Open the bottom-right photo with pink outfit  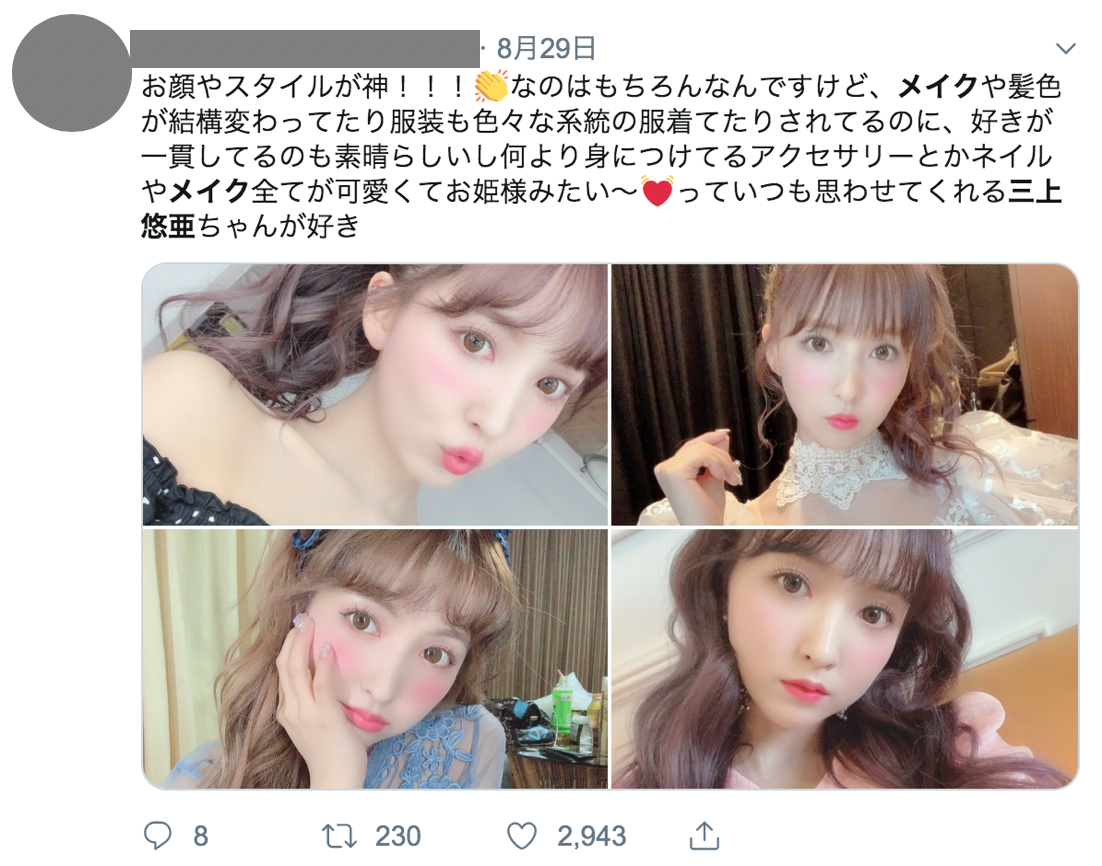click(845, 658)
